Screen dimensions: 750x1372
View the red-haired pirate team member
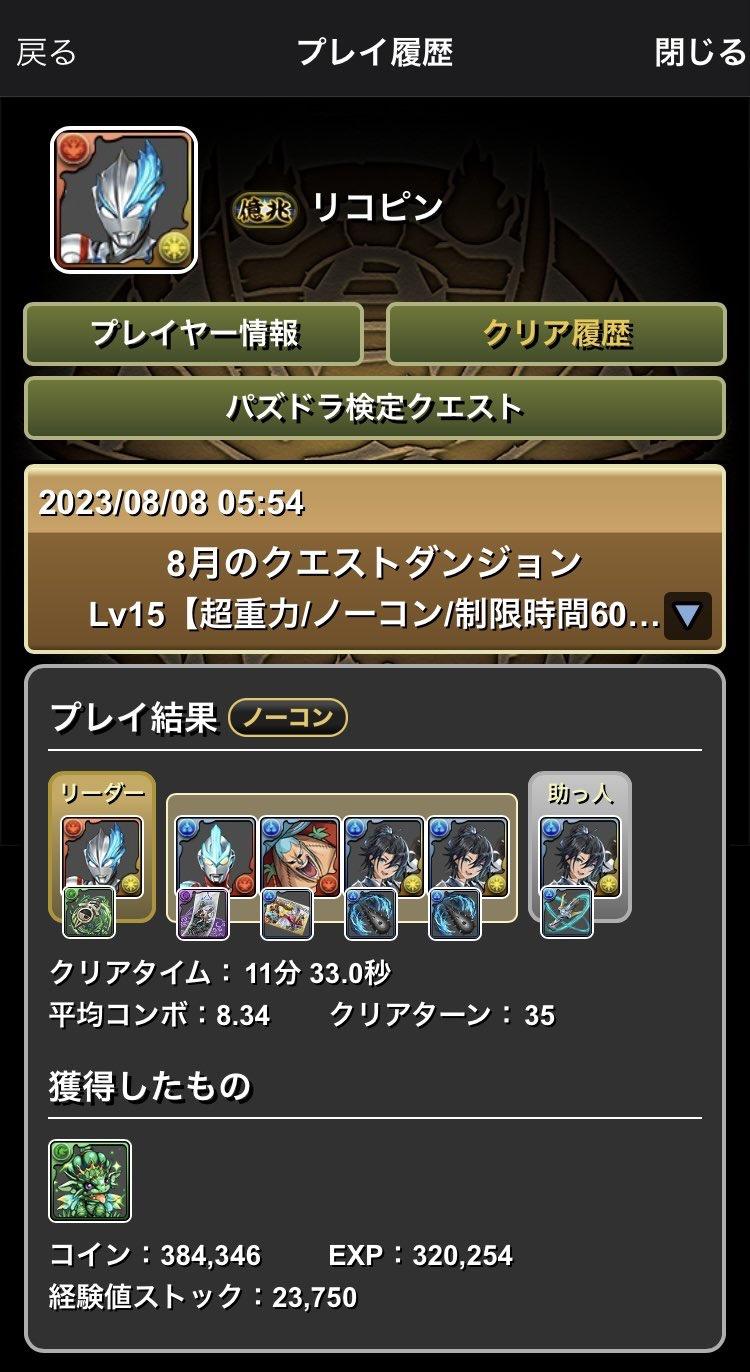click(300, 857)
